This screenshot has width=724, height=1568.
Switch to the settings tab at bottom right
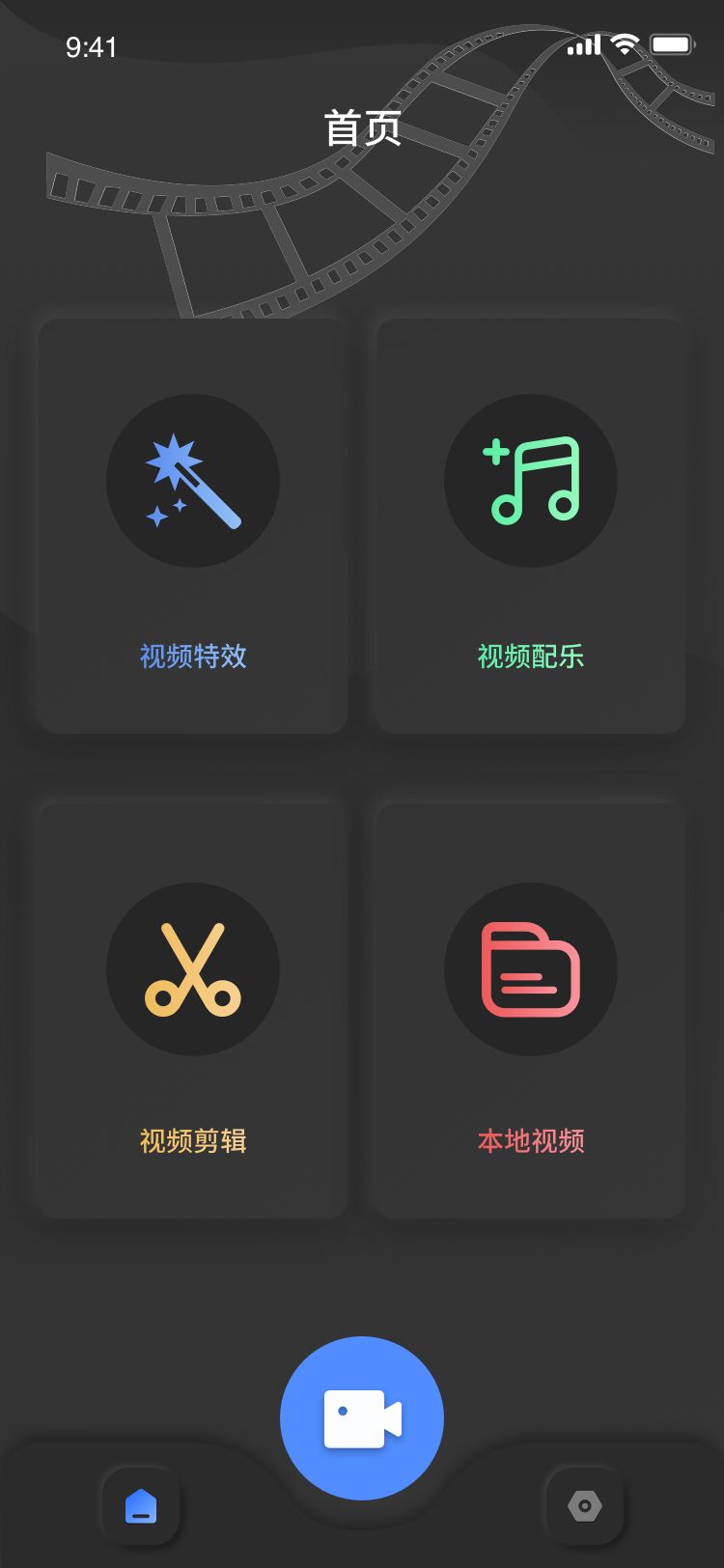pos(583,1505)
